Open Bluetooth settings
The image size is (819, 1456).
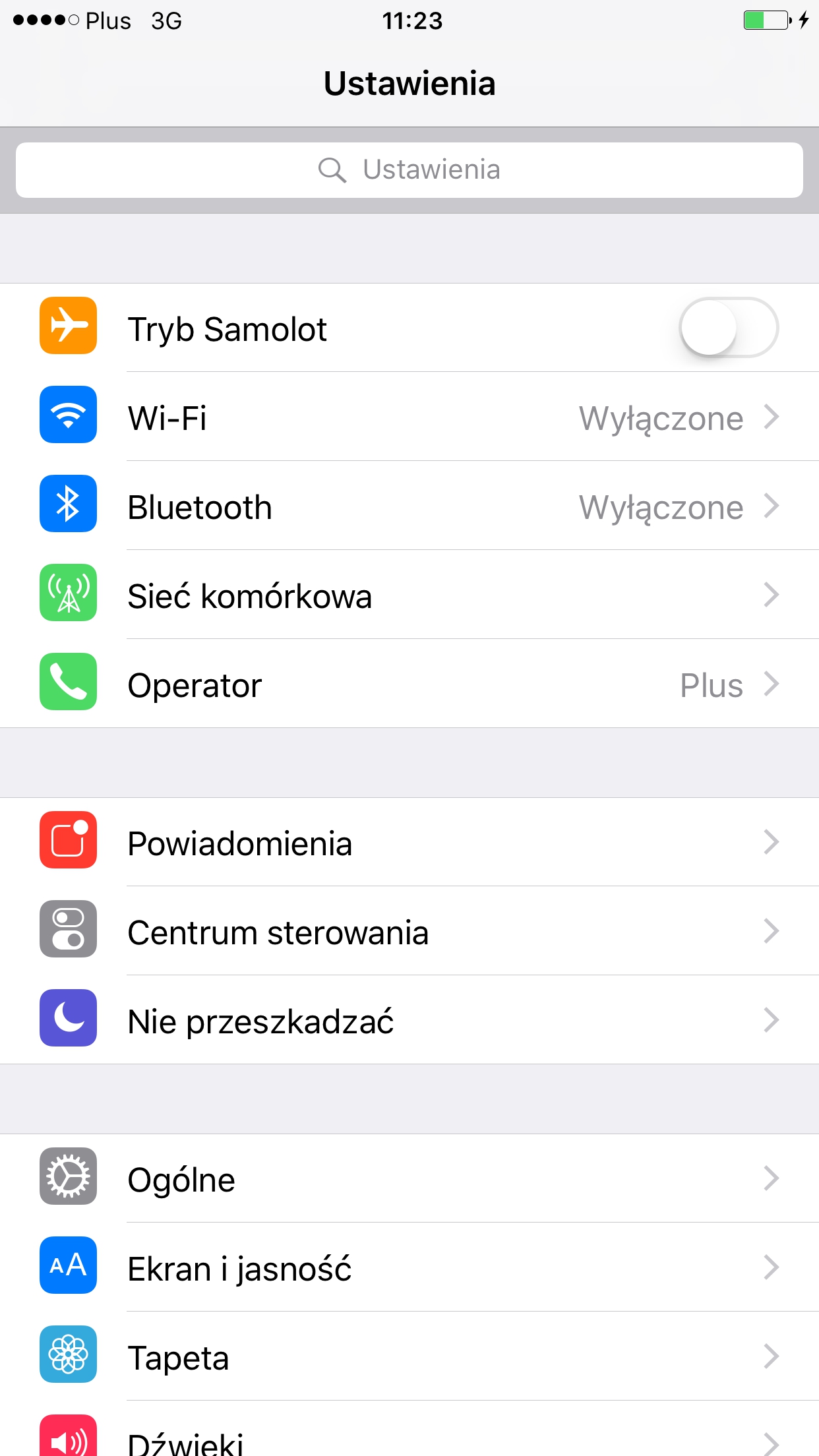click(409, 506)
